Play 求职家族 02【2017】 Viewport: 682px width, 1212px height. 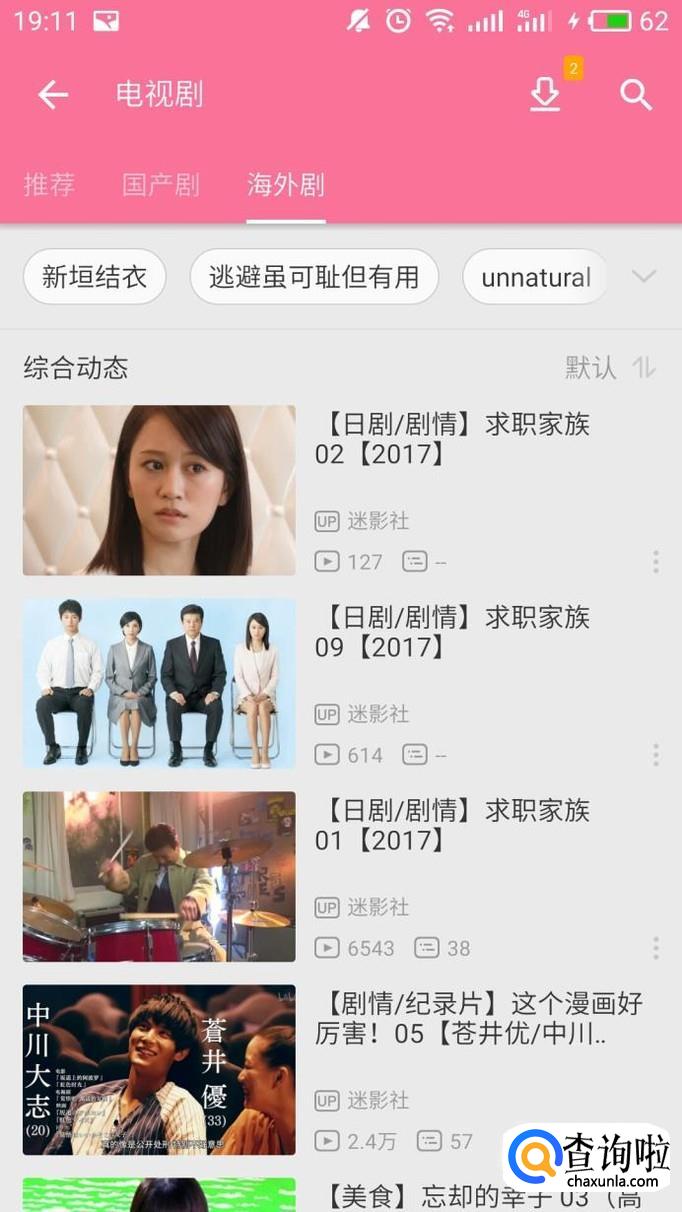(160, 490)
